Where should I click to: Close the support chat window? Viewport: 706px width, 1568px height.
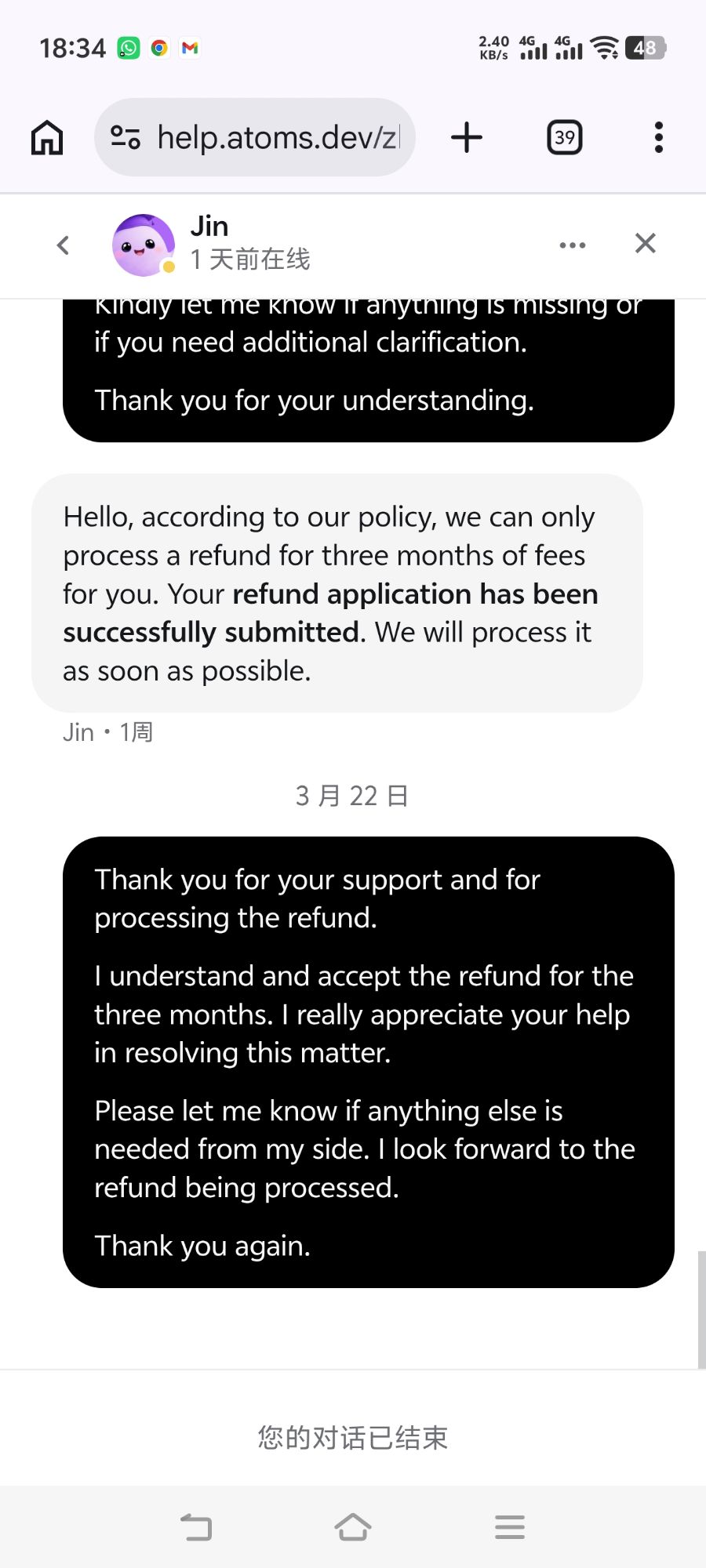pyautogui.click(x=645, y=244)
